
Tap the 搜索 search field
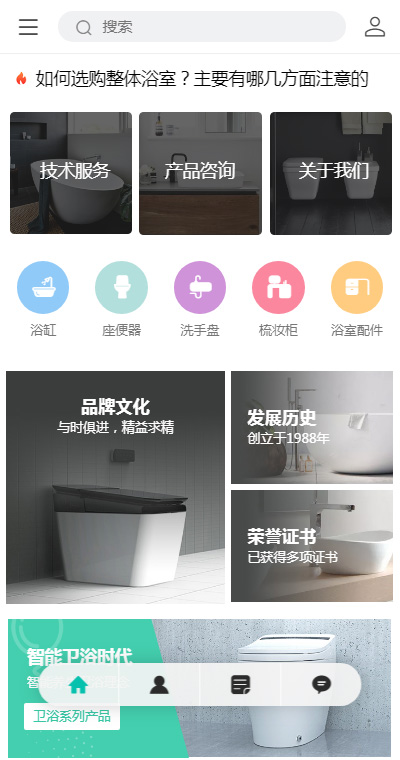(202, 27)
